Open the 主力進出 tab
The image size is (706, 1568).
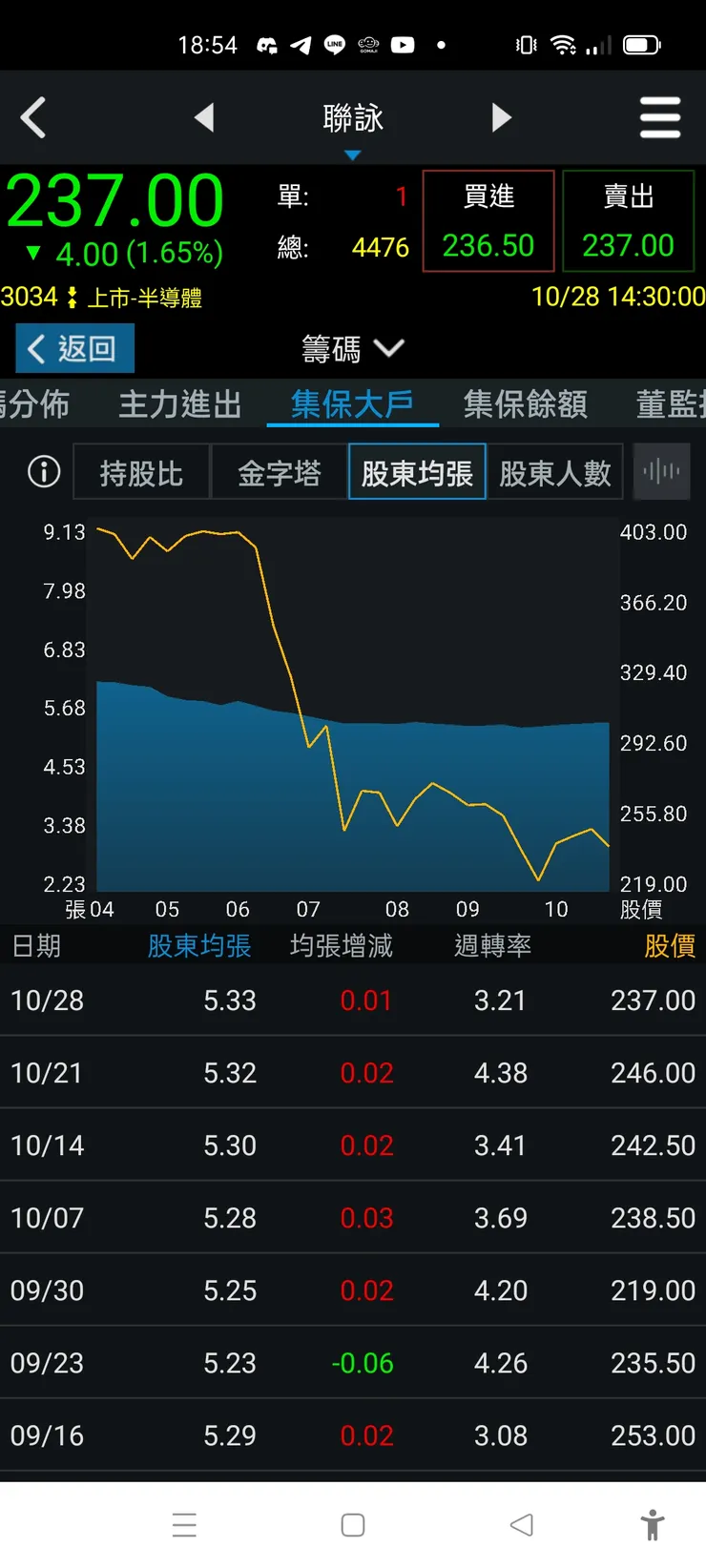[179, 404]
